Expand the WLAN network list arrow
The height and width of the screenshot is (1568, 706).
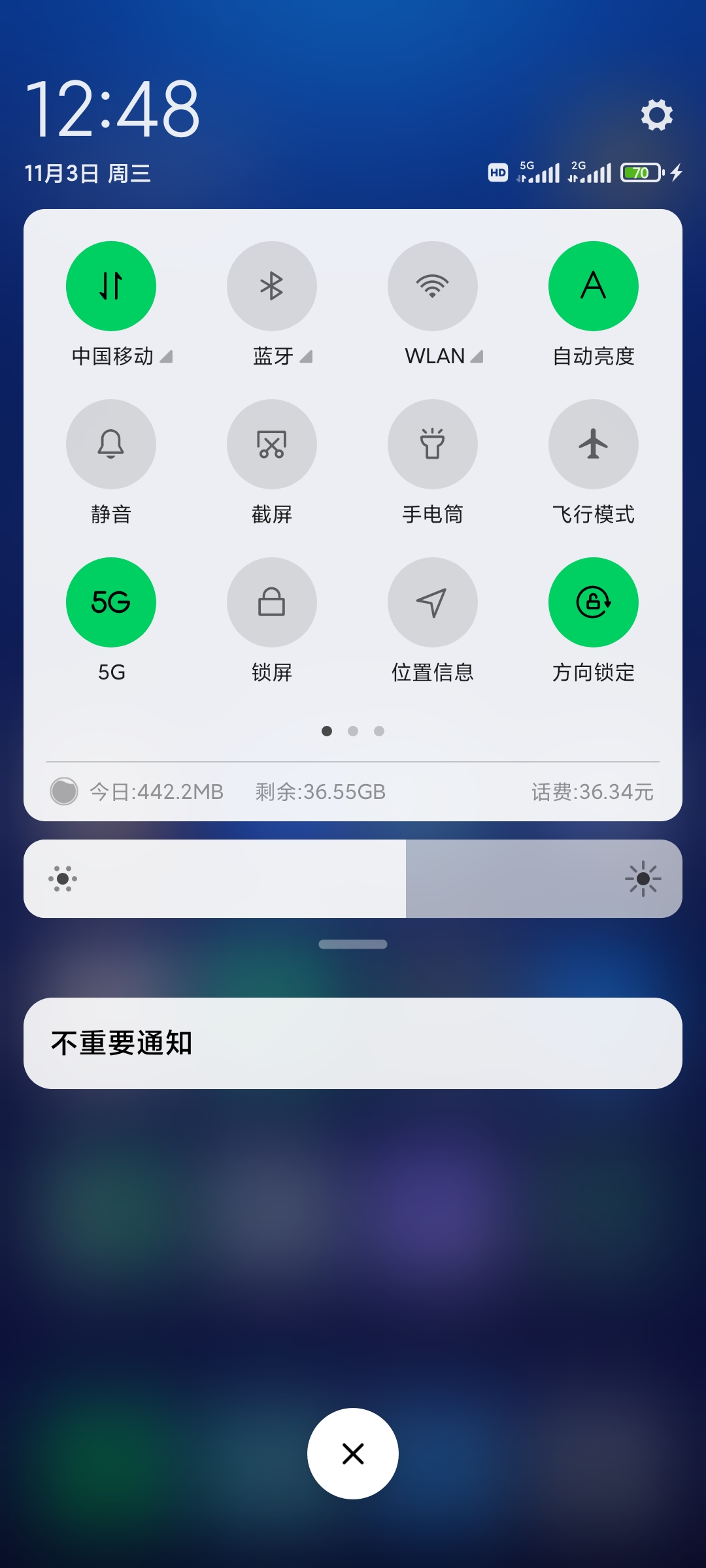(477, 357)
